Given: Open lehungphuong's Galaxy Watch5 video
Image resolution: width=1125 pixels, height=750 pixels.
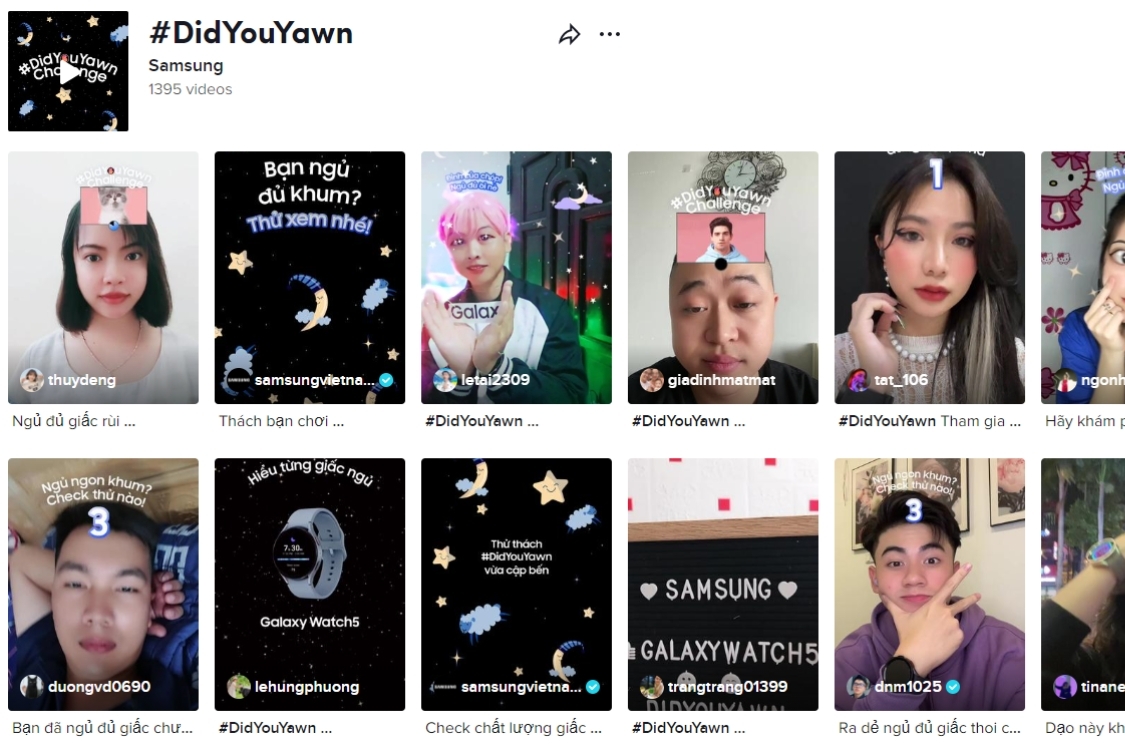Looking at the screenshot, I should coord(310,584).
